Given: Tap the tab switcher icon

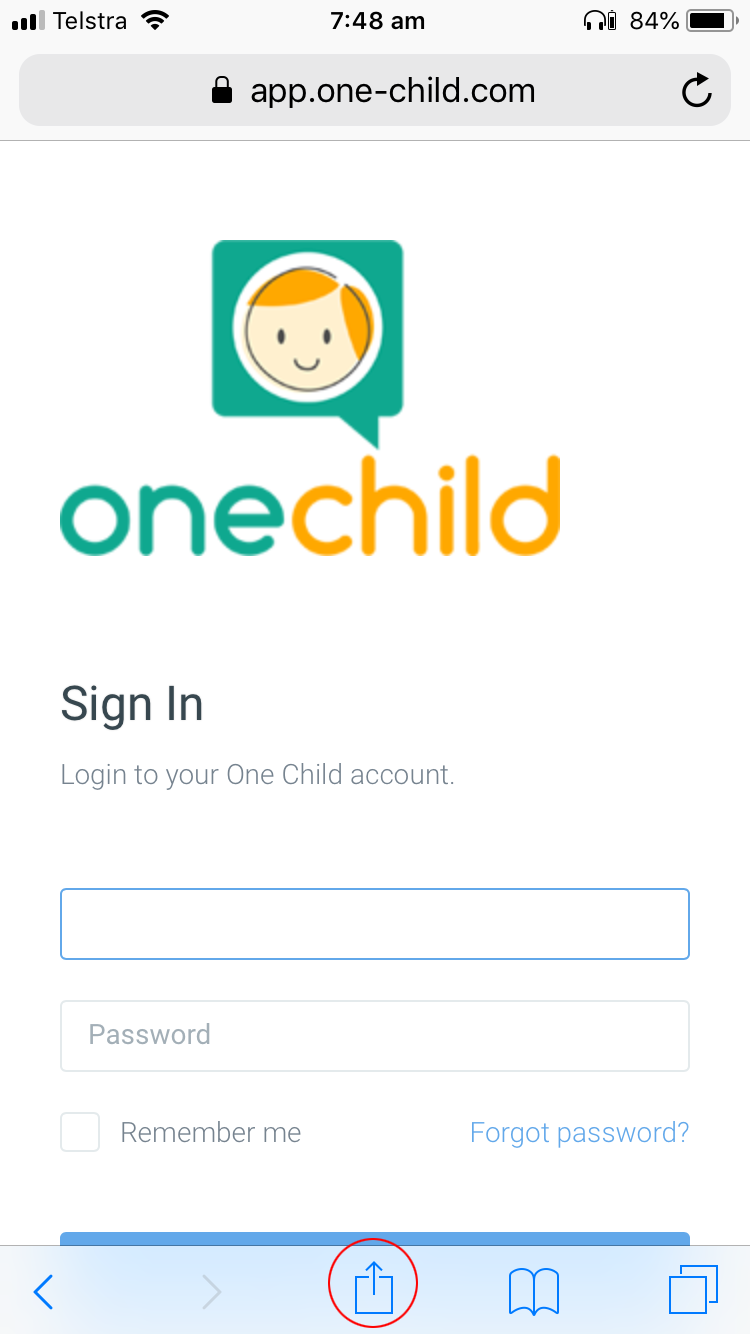Looking at the screenshot, I should coord(694,1290).
